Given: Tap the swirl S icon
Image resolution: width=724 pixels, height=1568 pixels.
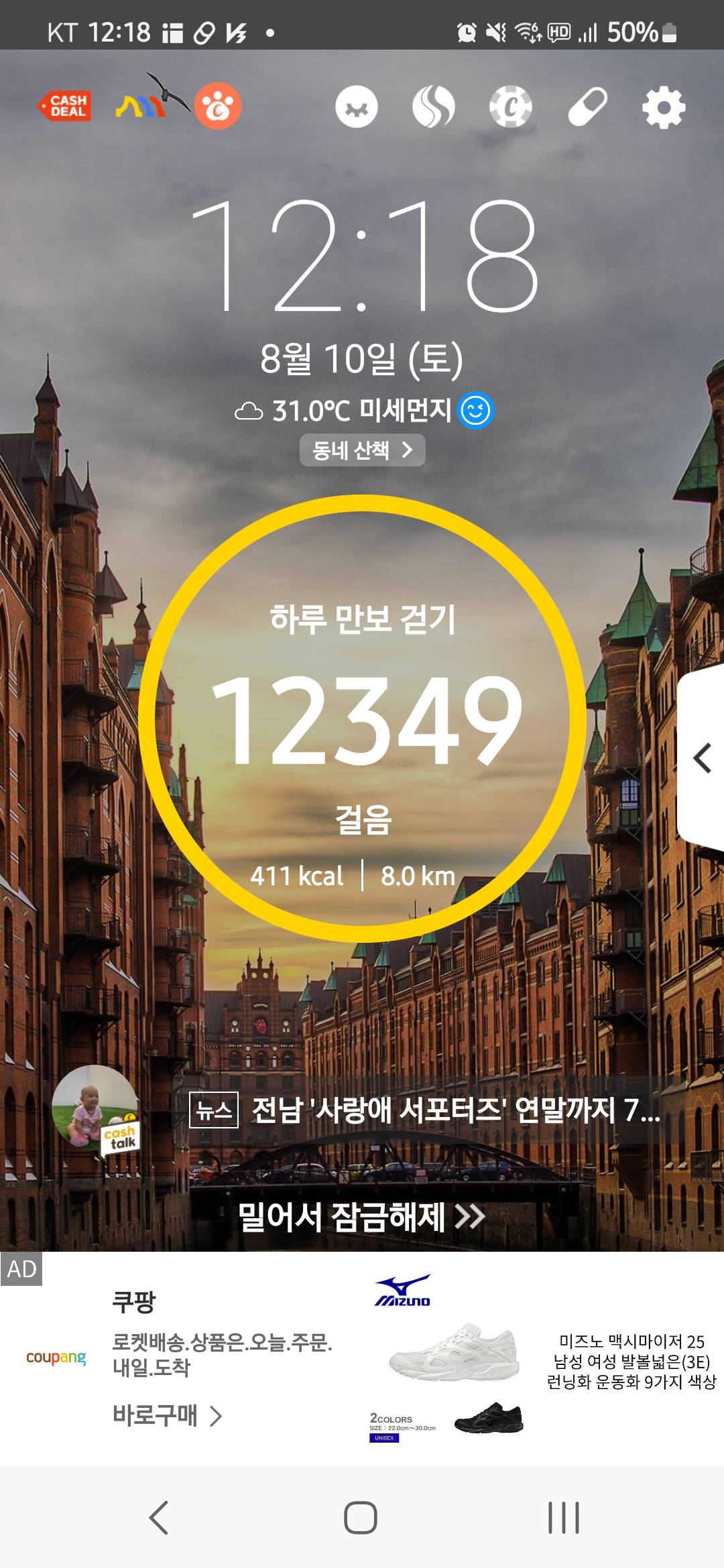Looking at the screenshot, I should pyautogui.click(x=434, y=107).
